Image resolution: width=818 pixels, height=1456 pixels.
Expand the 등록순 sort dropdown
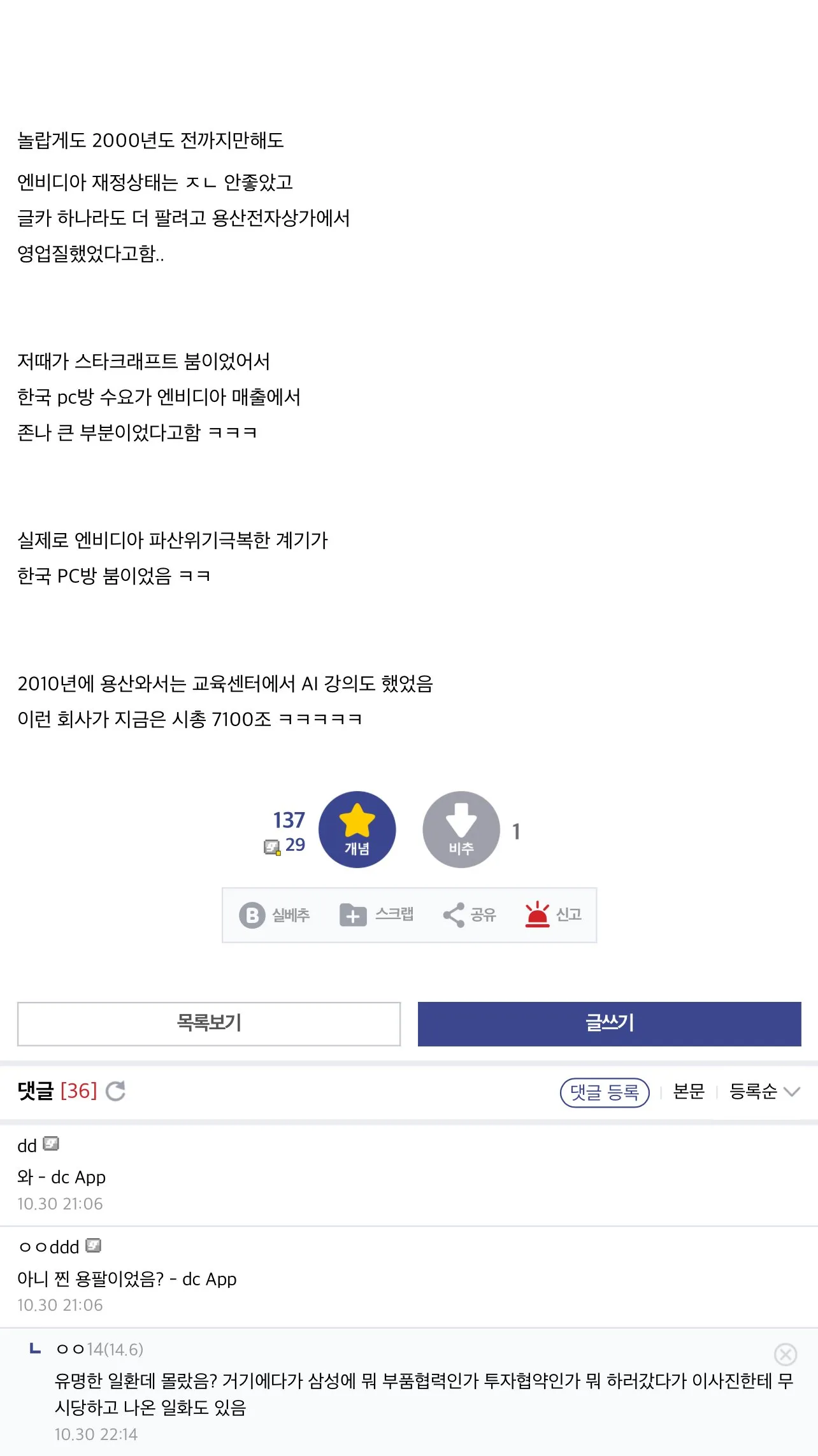tap(764, 1092)
